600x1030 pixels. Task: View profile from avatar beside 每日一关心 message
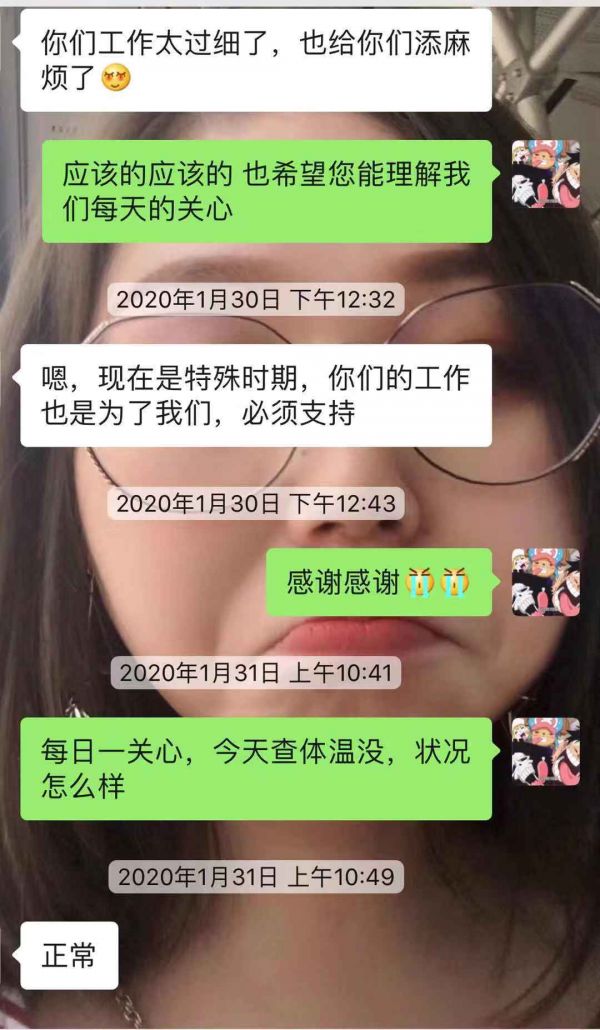[546, 751]
